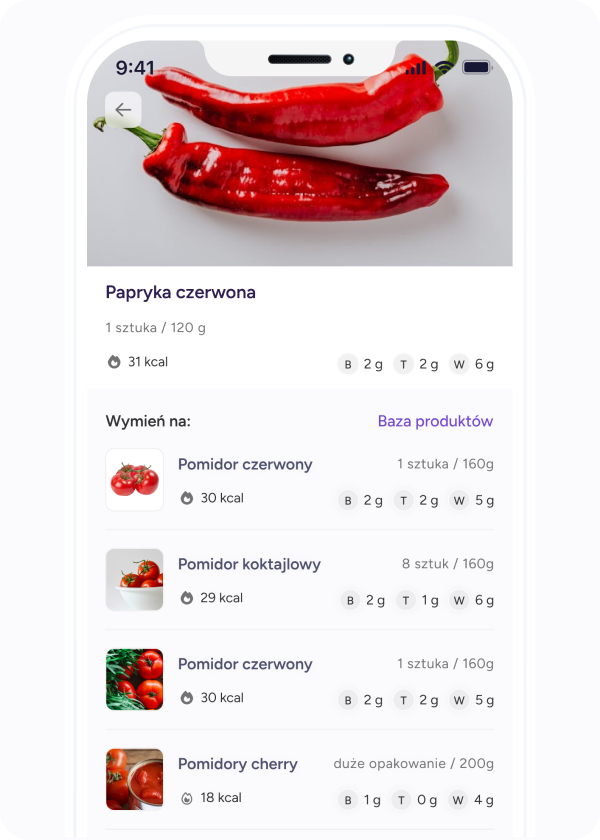
Task: Open the Baza produktów link
Action: (435, 421)
